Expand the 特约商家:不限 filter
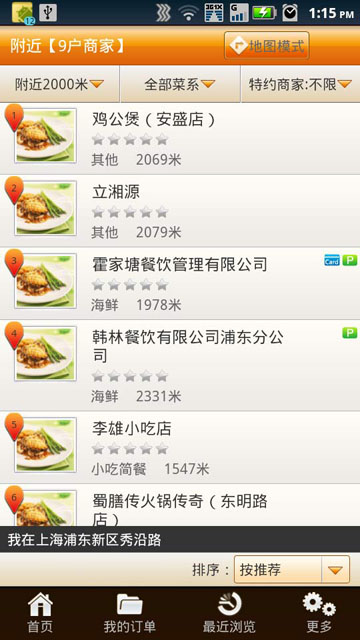This screenshot has width=360, height=640. [x=301, y=84]
